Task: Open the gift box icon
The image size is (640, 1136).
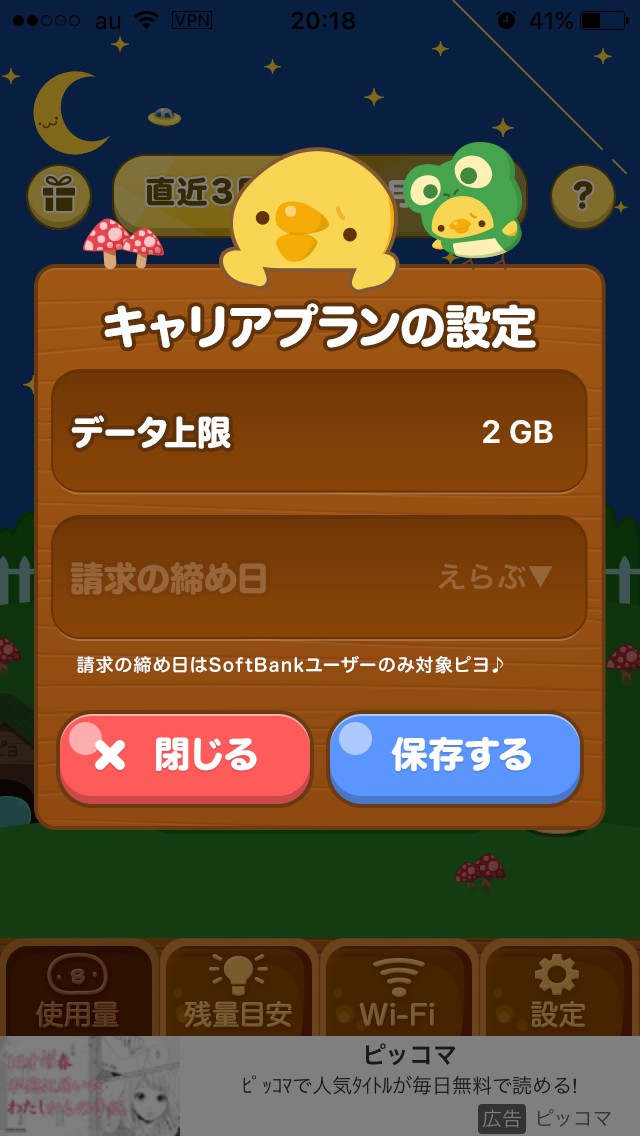Action: tap(59, 195)
